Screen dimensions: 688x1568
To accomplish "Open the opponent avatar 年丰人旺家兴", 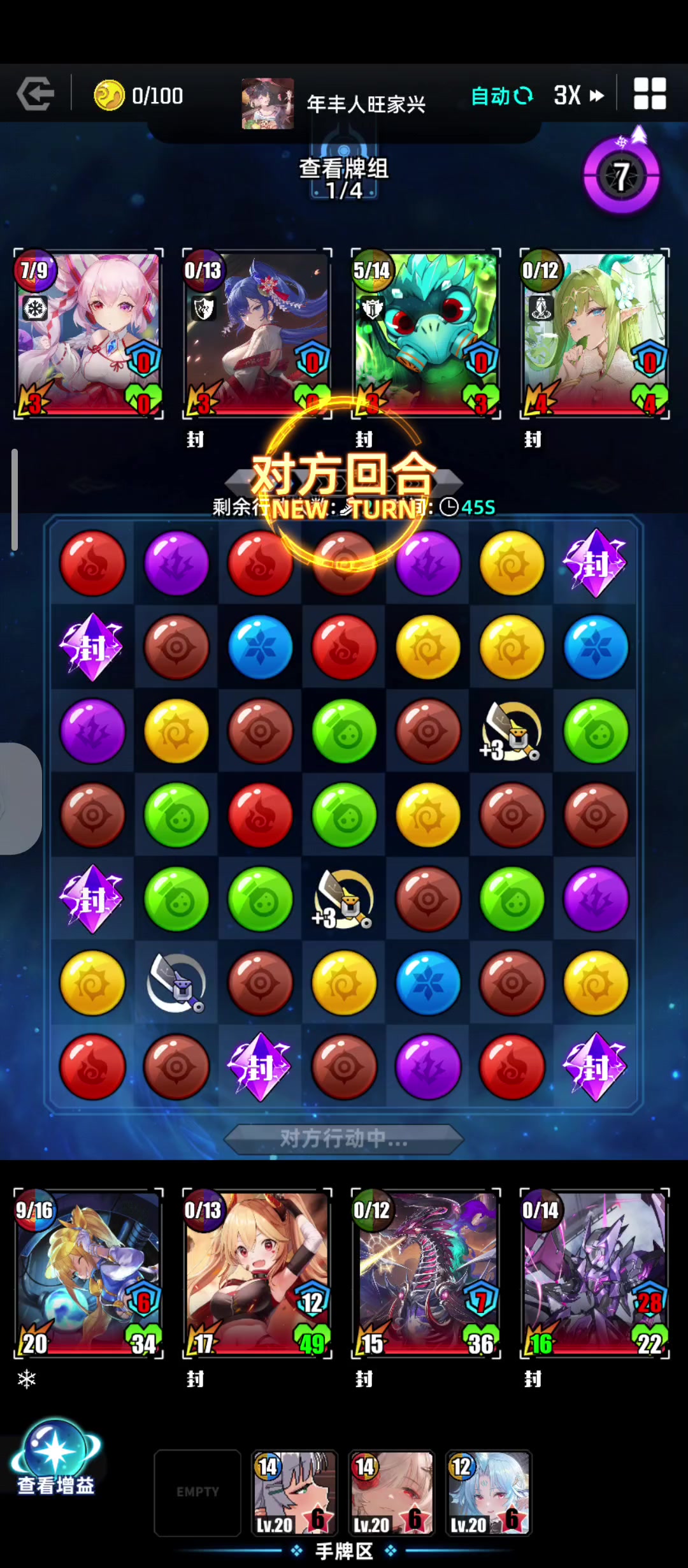I will [268, 103].
